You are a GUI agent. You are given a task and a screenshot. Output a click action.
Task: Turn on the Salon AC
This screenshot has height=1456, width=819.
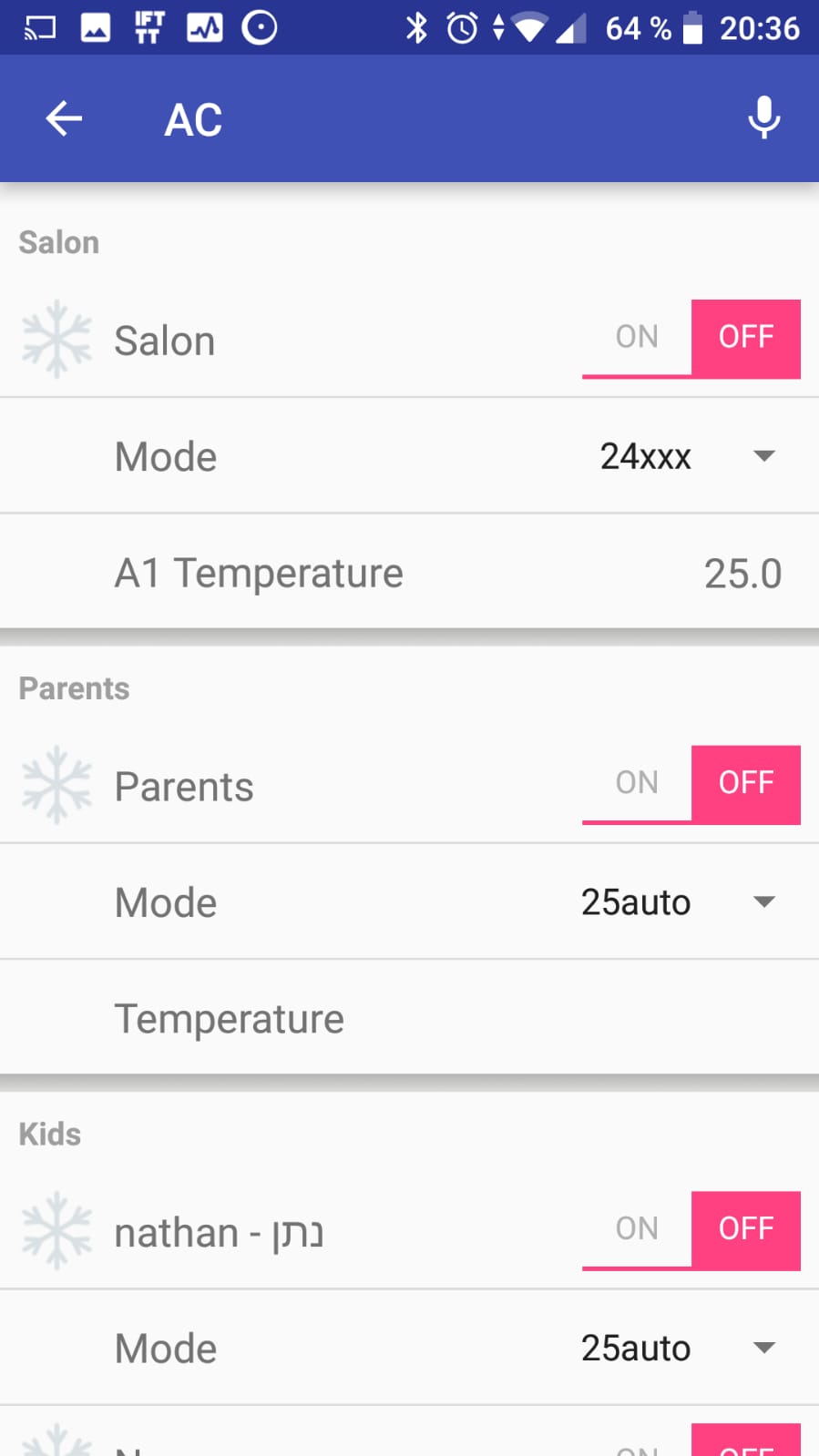click(x=636, y=337)
